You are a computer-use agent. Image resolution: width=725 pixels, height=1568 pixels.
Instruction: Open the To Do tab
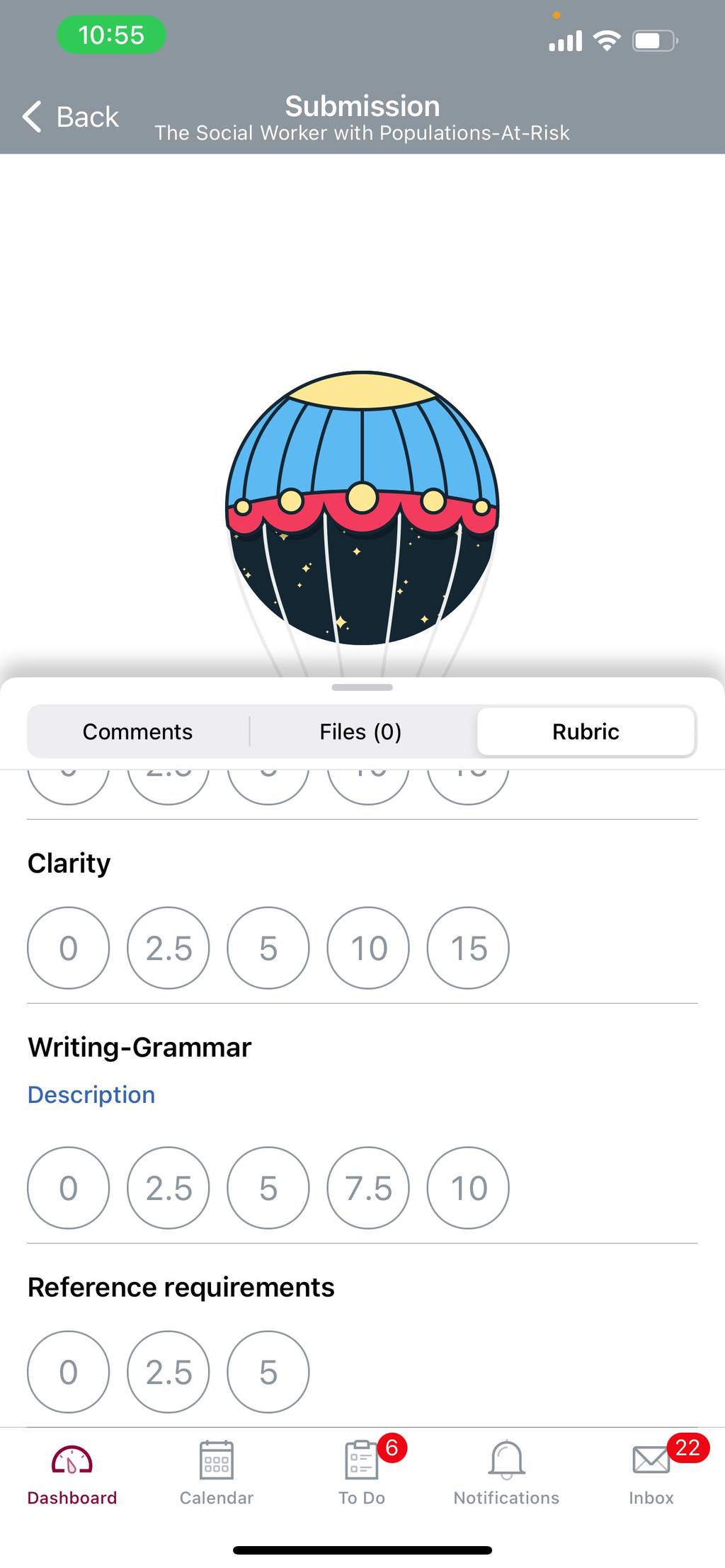pos(362,1474)
